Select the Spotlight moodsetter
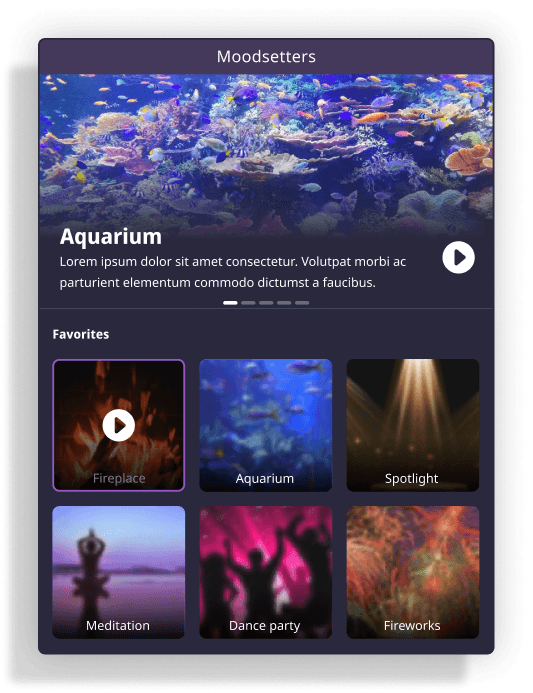The height and width of the screenshot is (693, 533). tap(413, 425)
